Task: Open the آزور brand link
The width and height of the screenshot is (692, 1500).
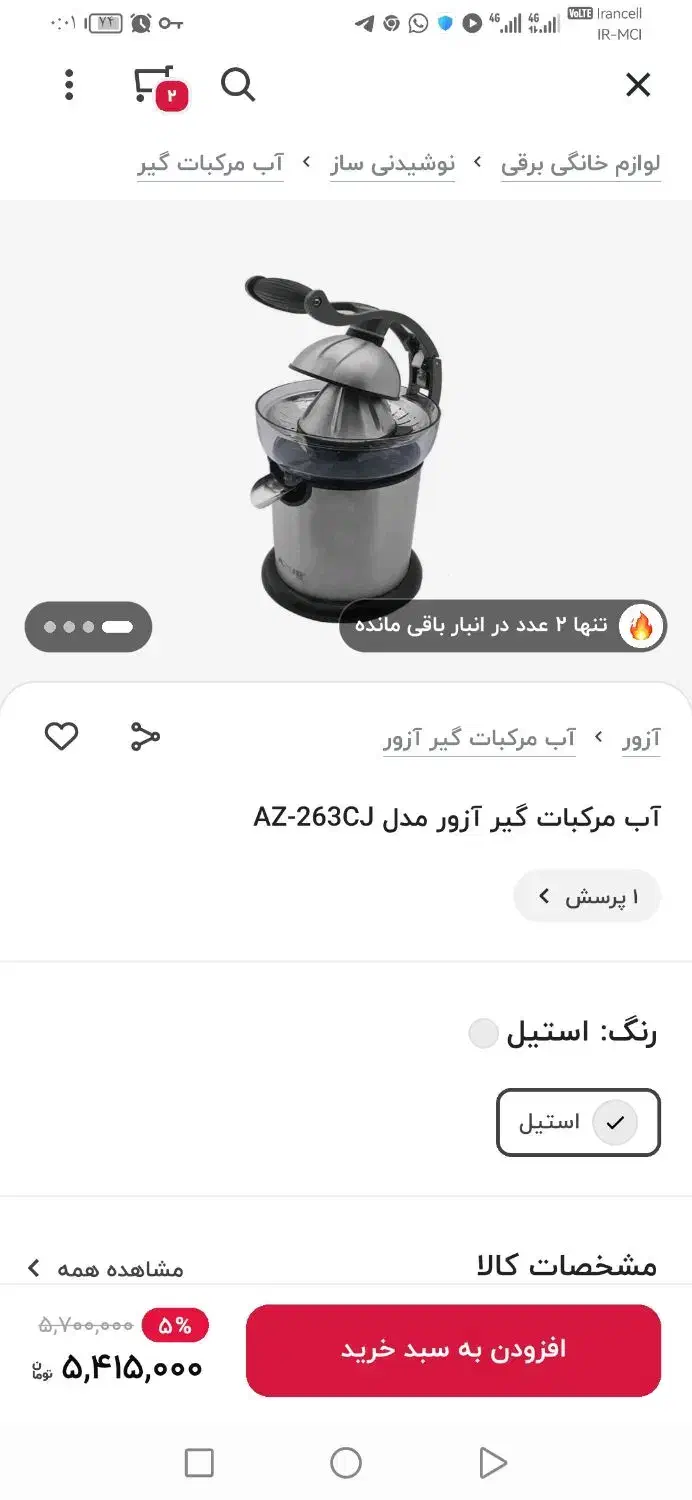Action: click(641, 739)
